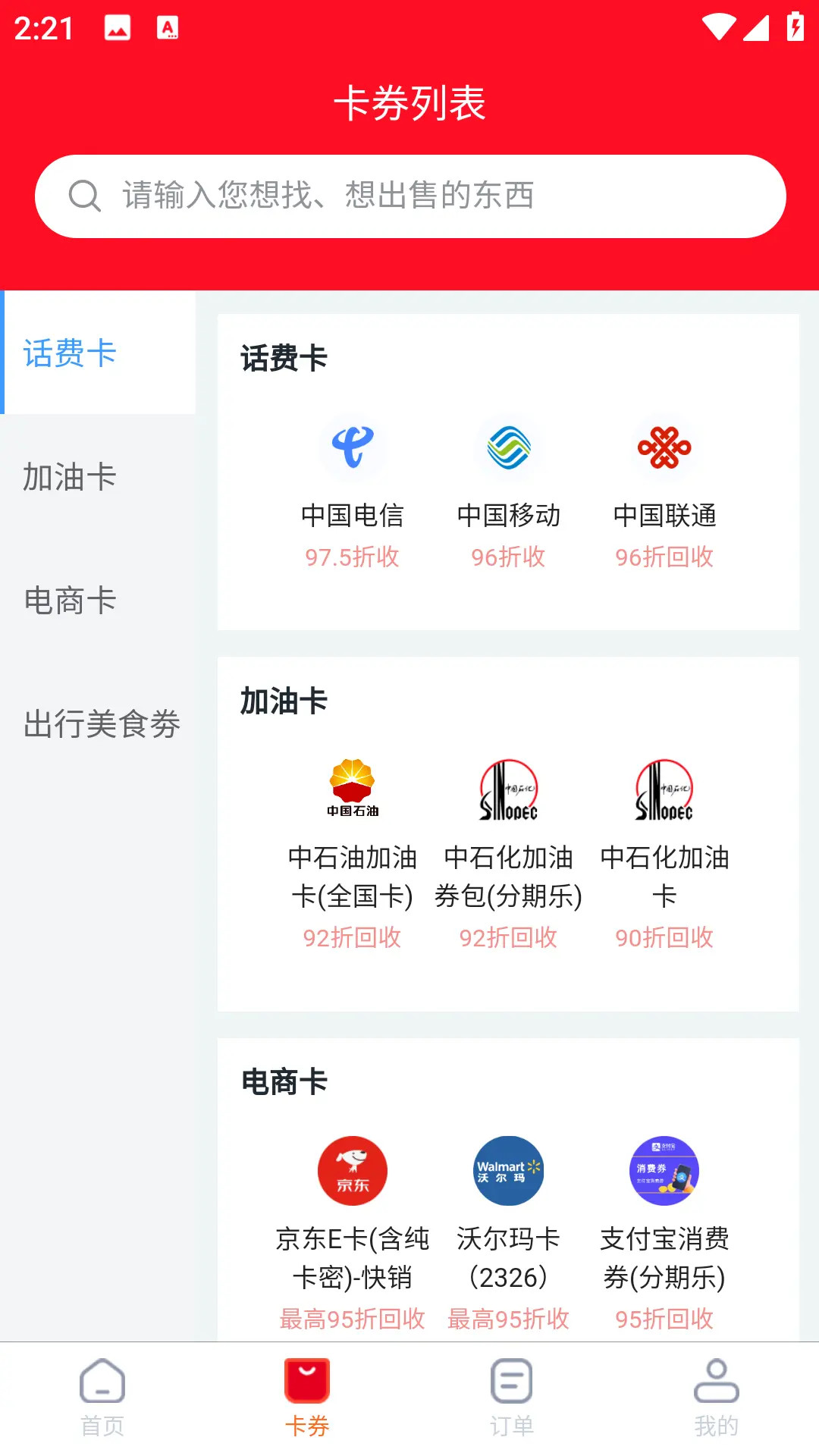Viewport: 819px width, 1456px height.
Task: Tap the 中国移动 logo
Action: pyautogui.click(x=508, y=449)
